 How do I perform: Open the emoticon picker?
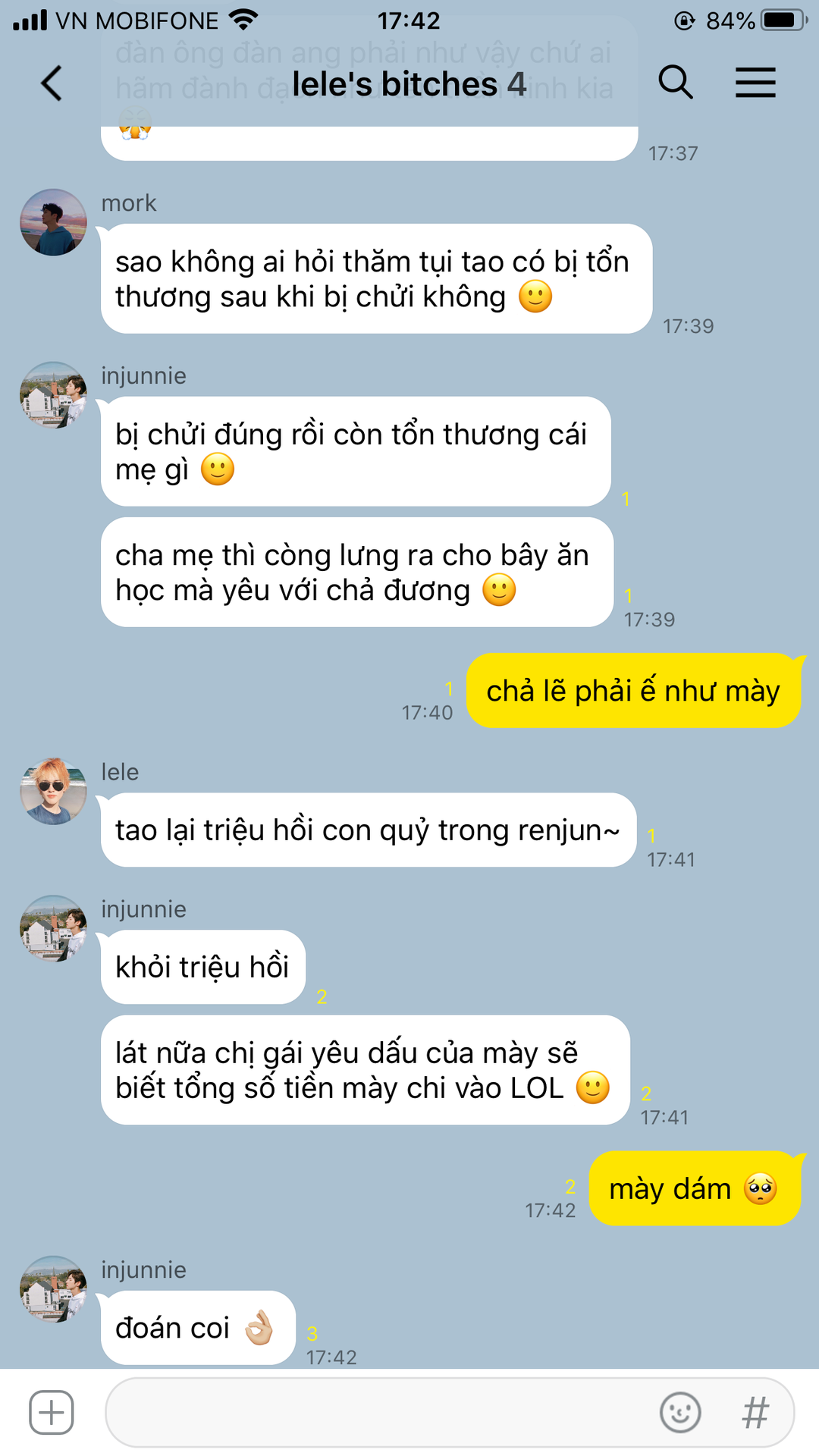[680, 1412]
